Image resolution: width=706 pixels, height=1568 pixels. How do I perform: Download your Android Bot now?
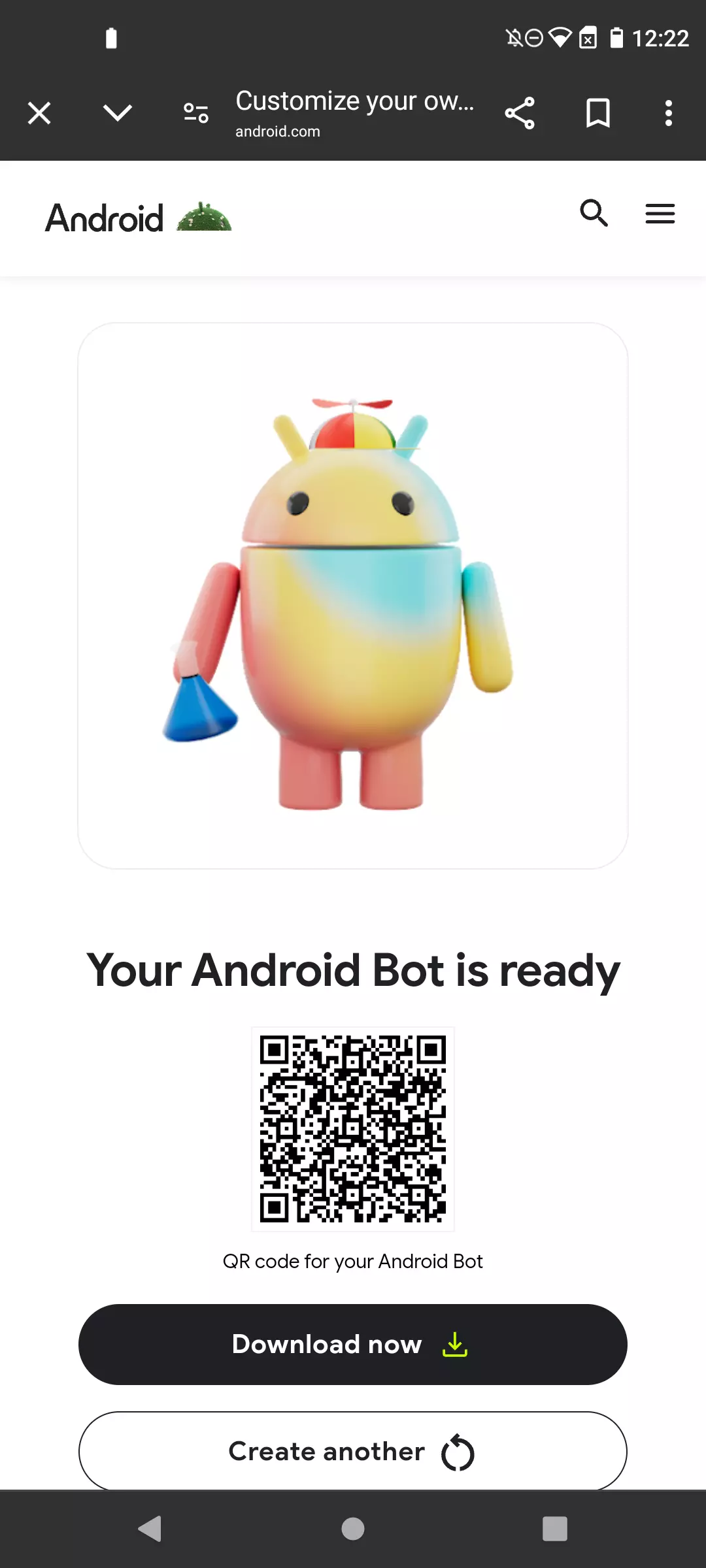point(353,1345)
